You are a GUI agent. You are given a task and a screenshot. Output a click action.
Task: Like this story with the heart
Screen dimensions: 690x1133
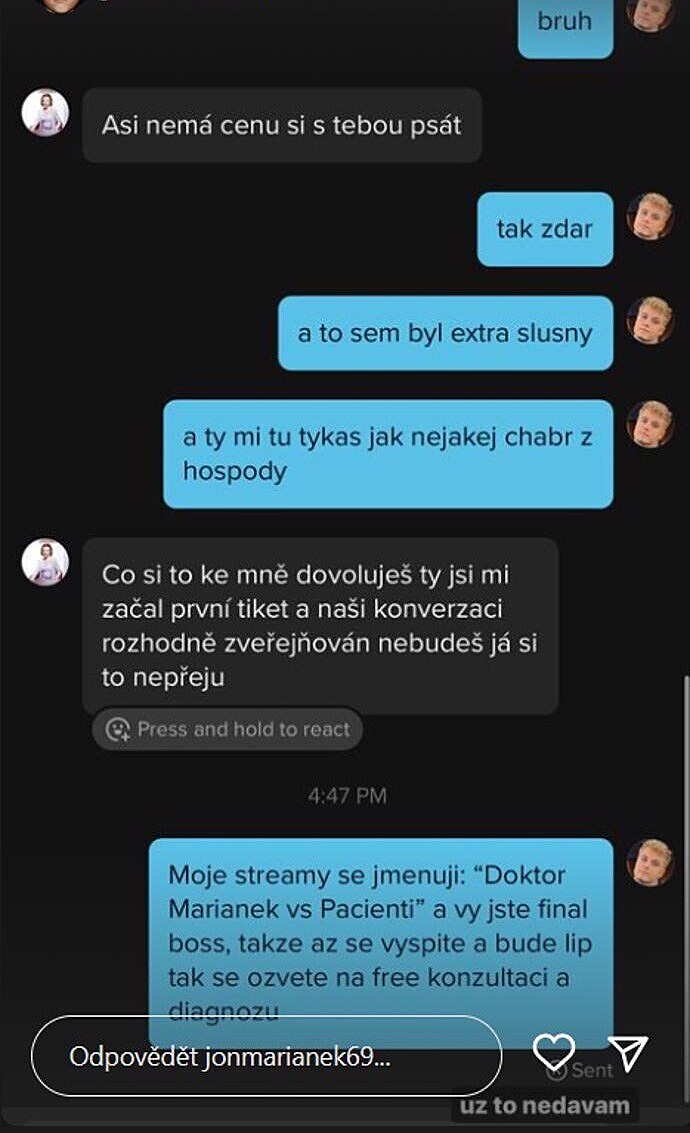553,1052
